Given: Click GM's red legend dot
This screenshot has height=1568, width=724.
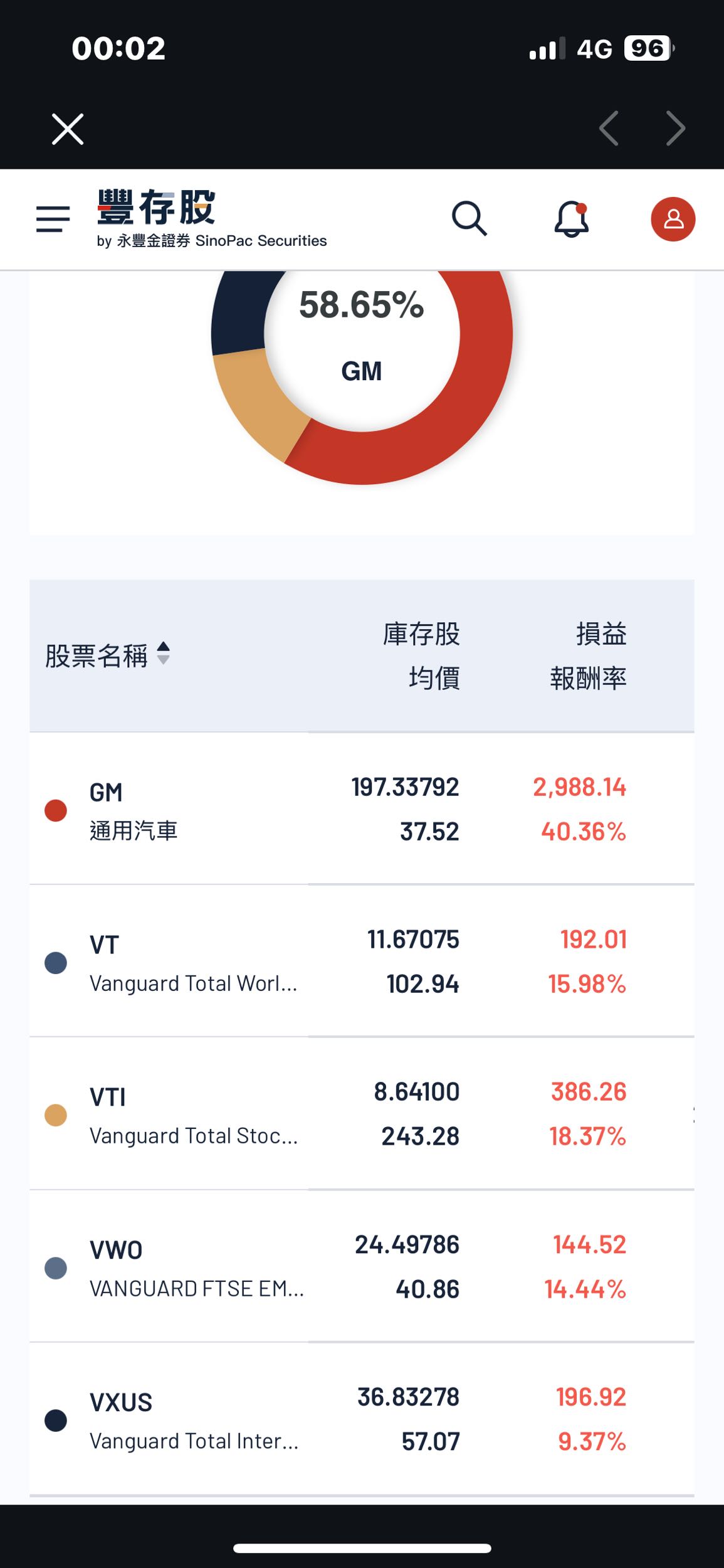Looking at the screenshot, I should (x=56, y=809).
